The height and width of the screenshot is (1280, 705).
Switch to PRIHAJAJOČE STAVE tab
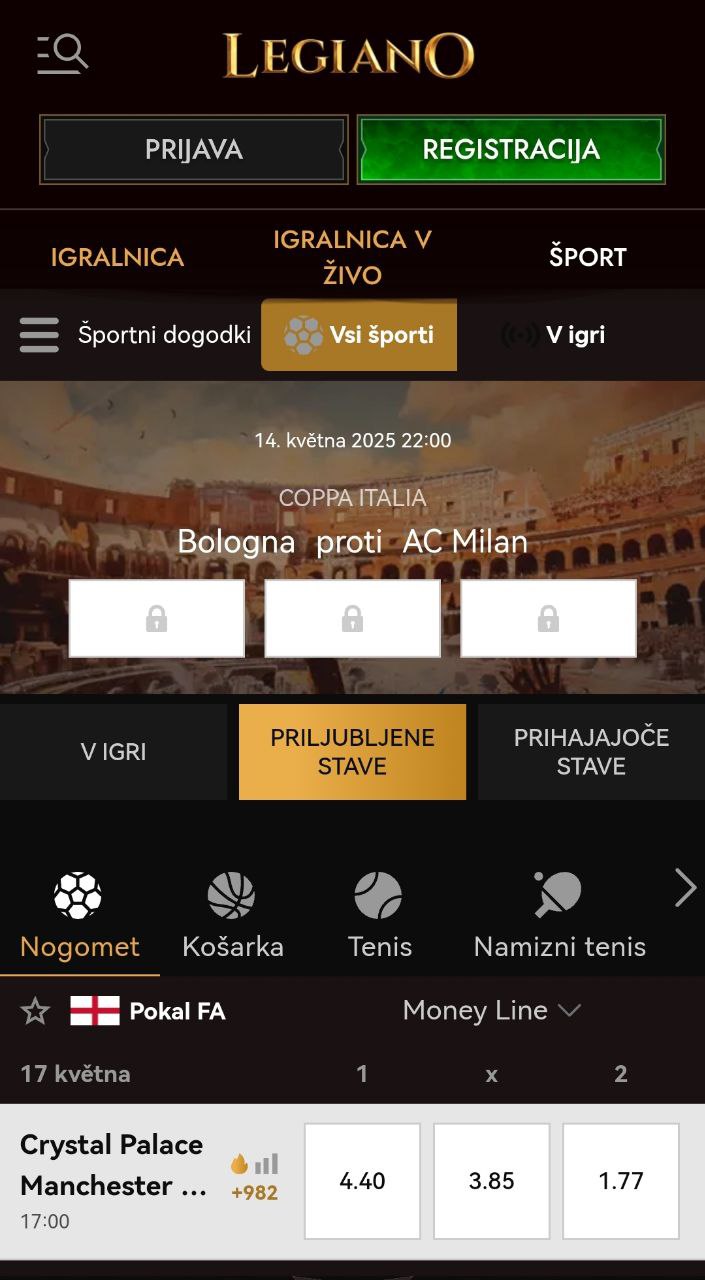[x=591, y=752]
